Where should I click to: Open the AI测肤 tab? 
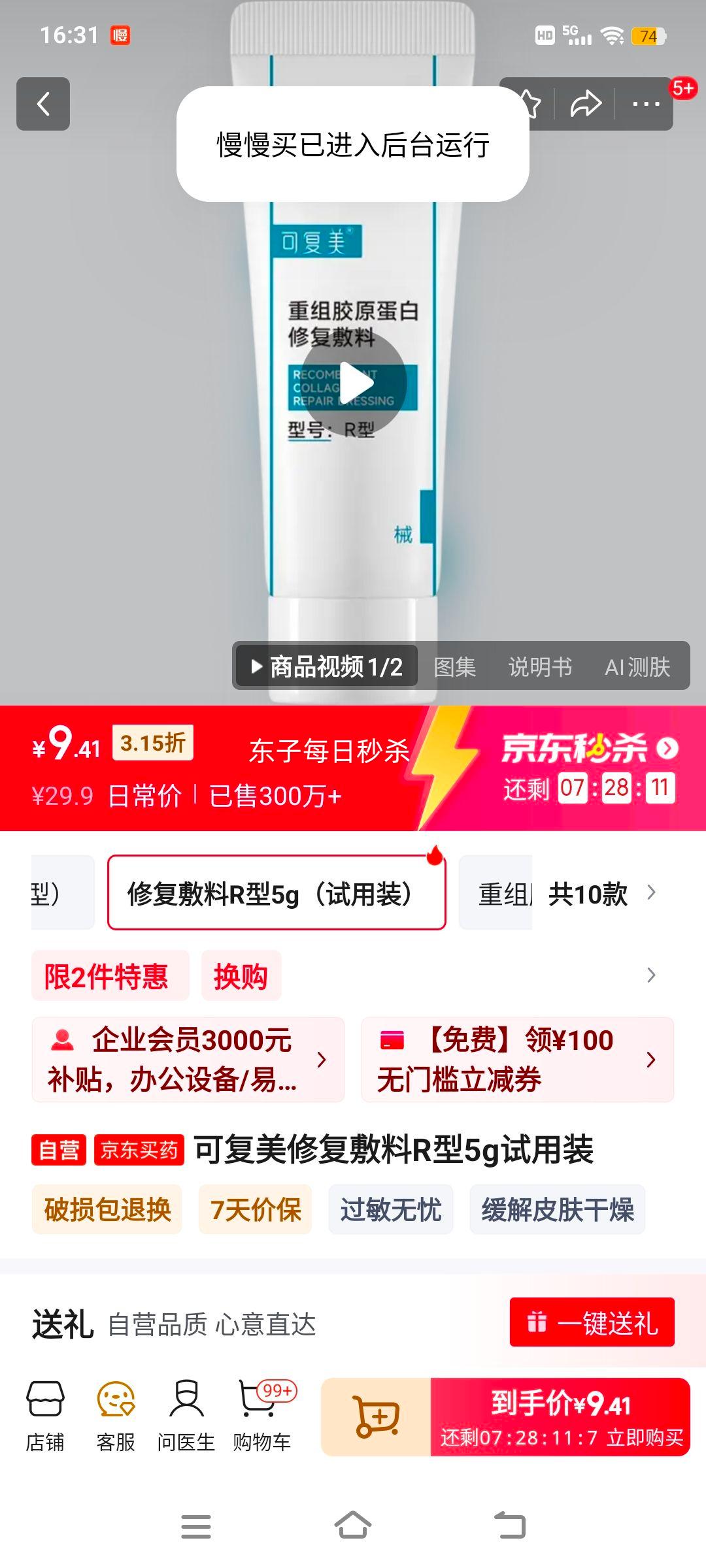637,667
